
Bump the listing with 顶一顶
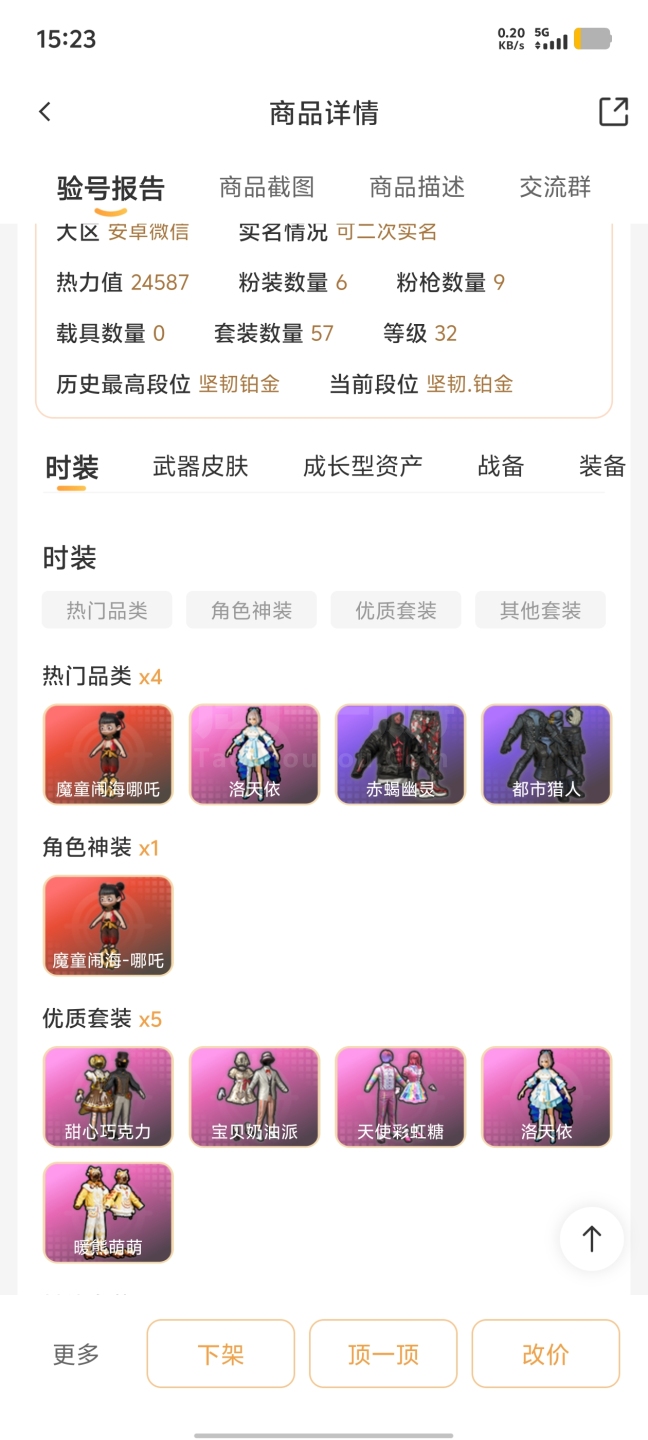tap(383, 1354)
